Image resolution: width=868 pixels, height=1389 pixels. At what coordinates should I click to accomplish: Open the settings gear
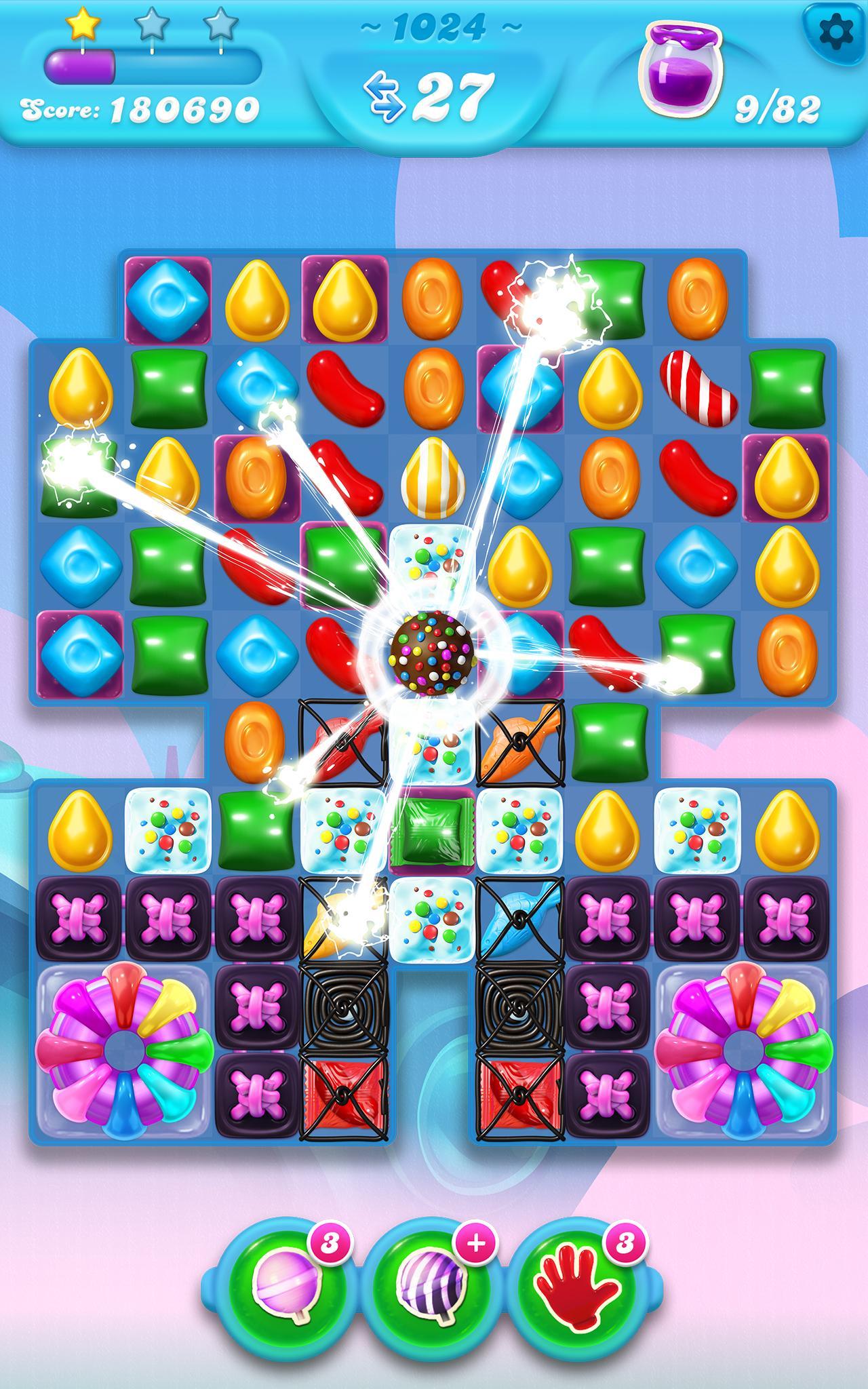point(835,31)
